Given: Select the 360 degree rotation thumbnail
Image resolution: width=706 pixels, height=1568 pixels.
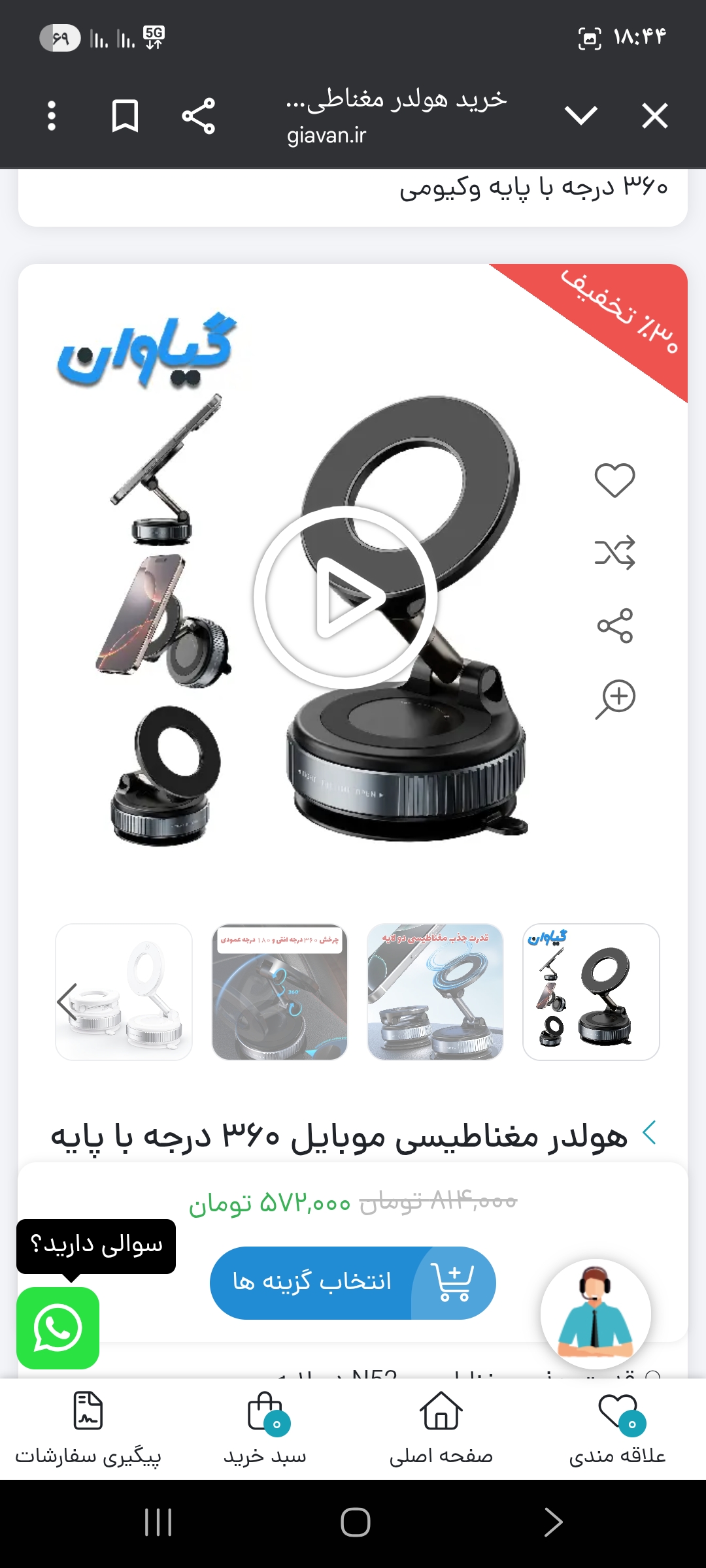Looking at the screenshot, I should [280, 992].
